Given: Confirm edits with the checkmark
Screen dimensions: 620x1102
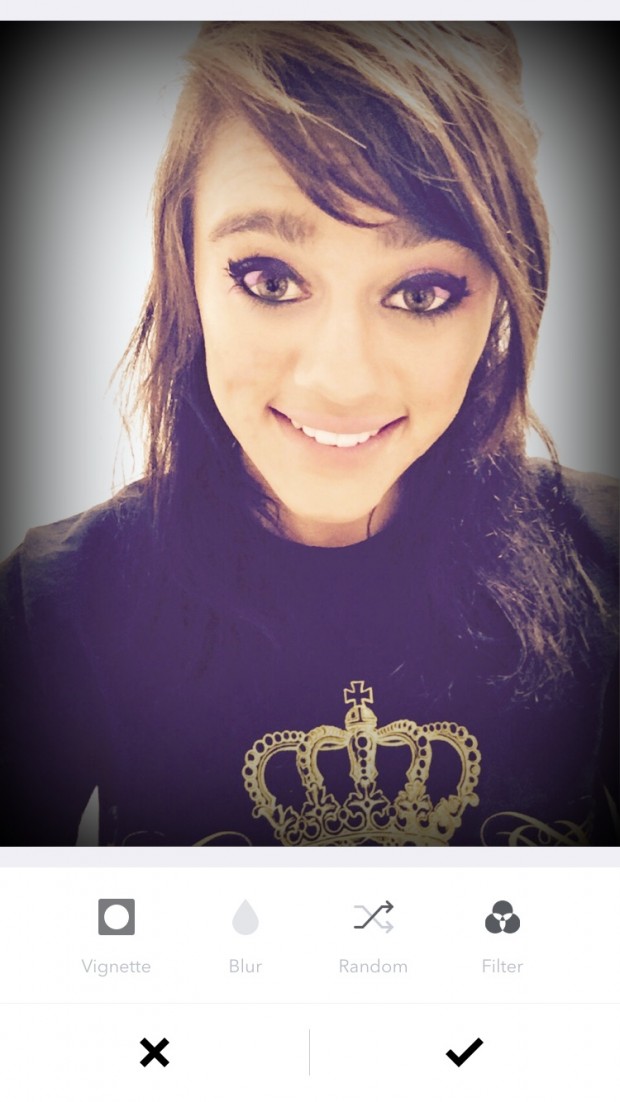Looking at the screenshot, I should 464,1052.
